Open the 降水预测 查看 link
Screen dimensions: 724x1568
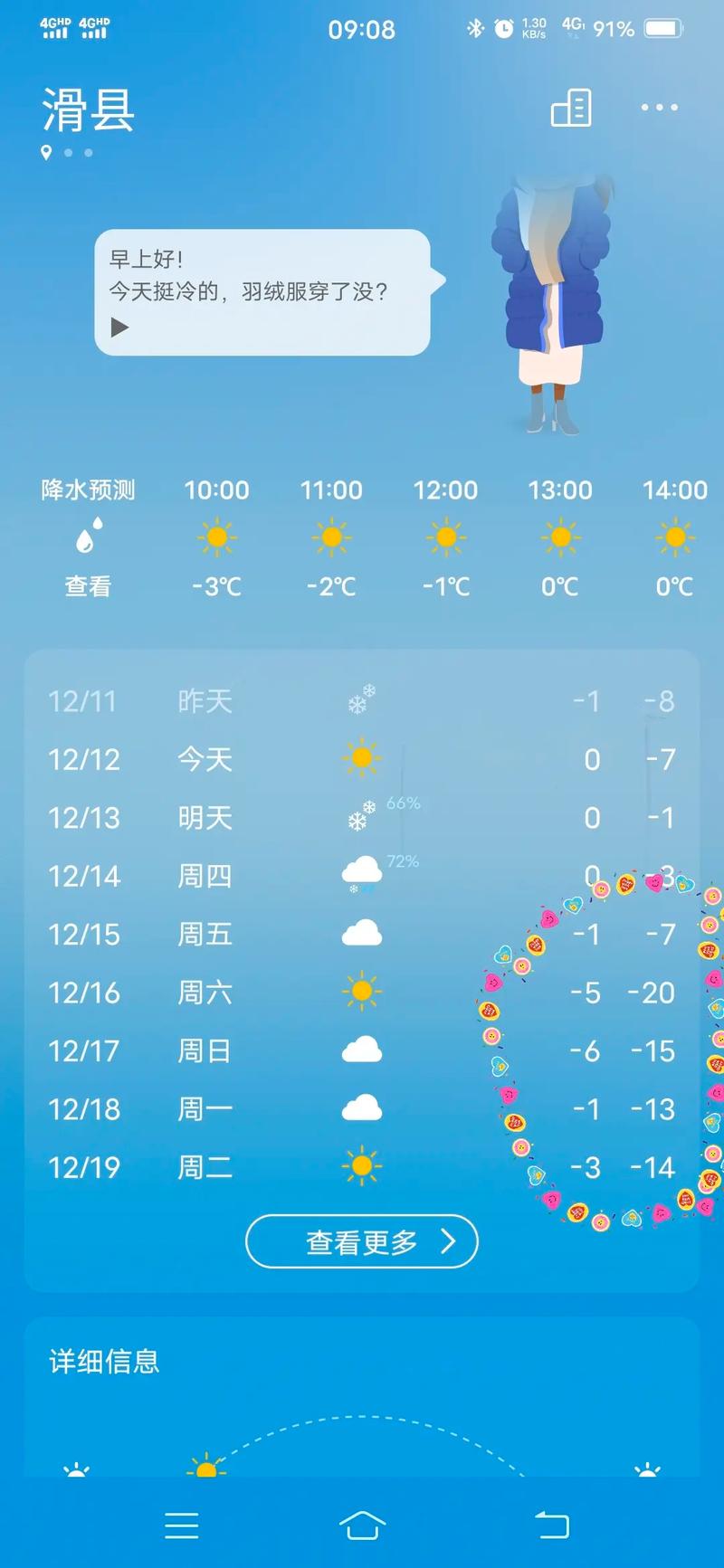click(87, 586)
